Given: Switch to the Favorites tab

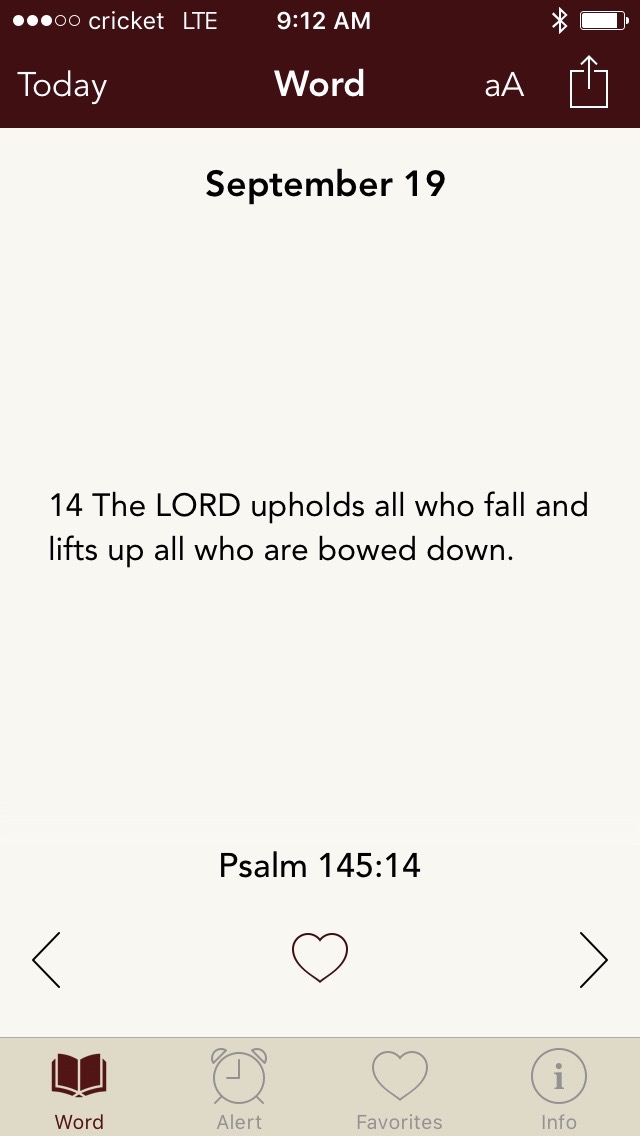Looking at the screenshot, I should [399, 1088].
